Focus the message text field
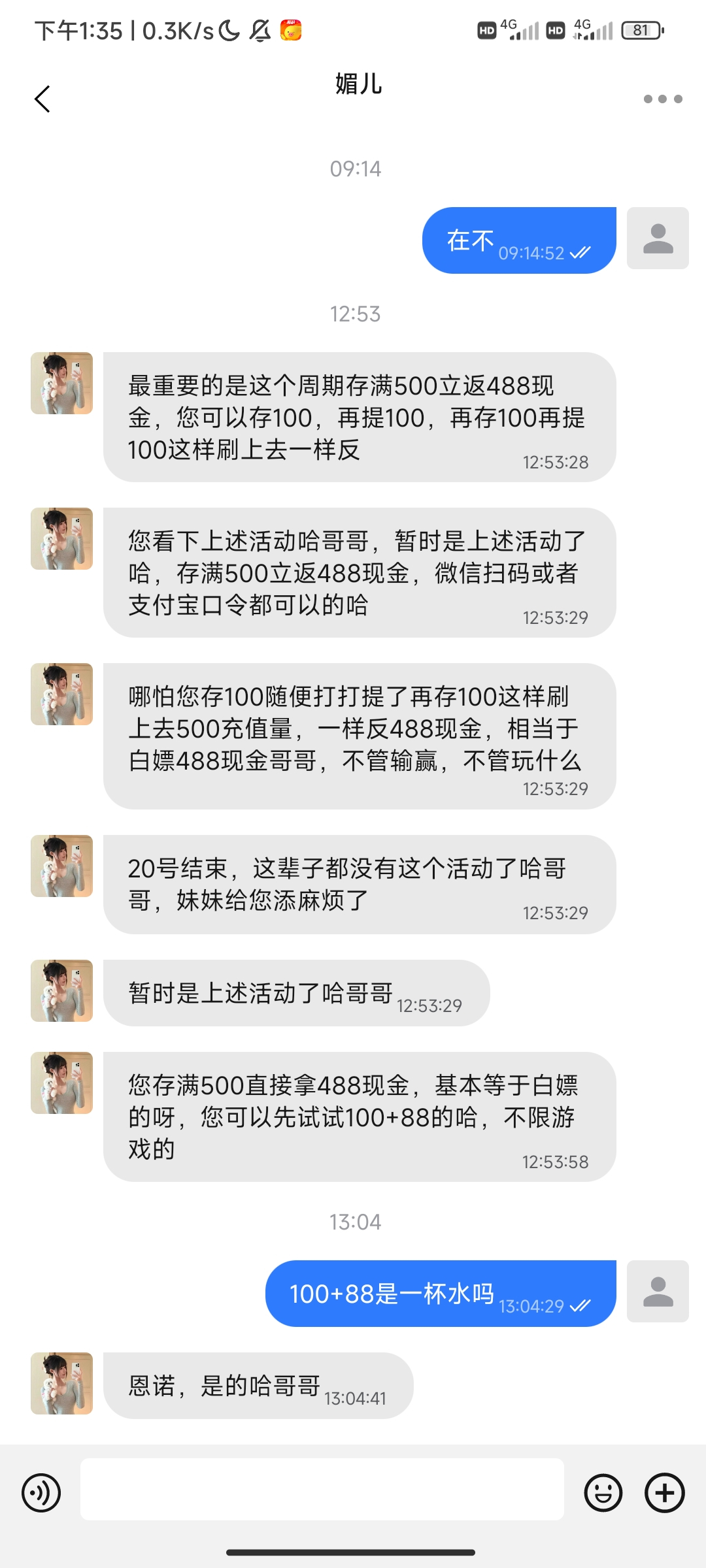Image resolution: width=706 pixels, height=1568 pixels. pyautogui.click(x=322, y=1490)
